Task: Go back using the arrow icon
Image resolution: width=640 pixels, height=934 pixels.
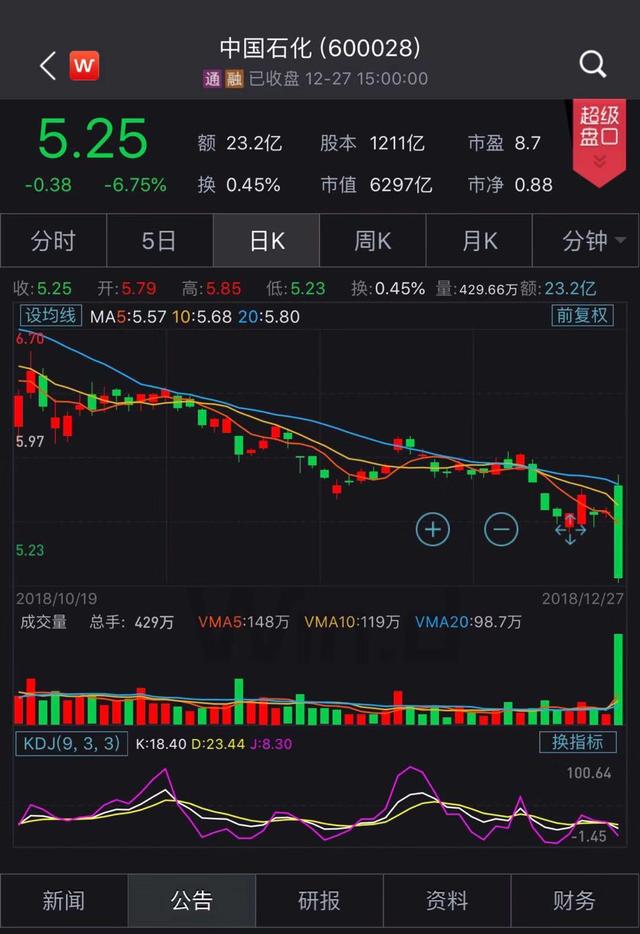Action: click(47, 66)
